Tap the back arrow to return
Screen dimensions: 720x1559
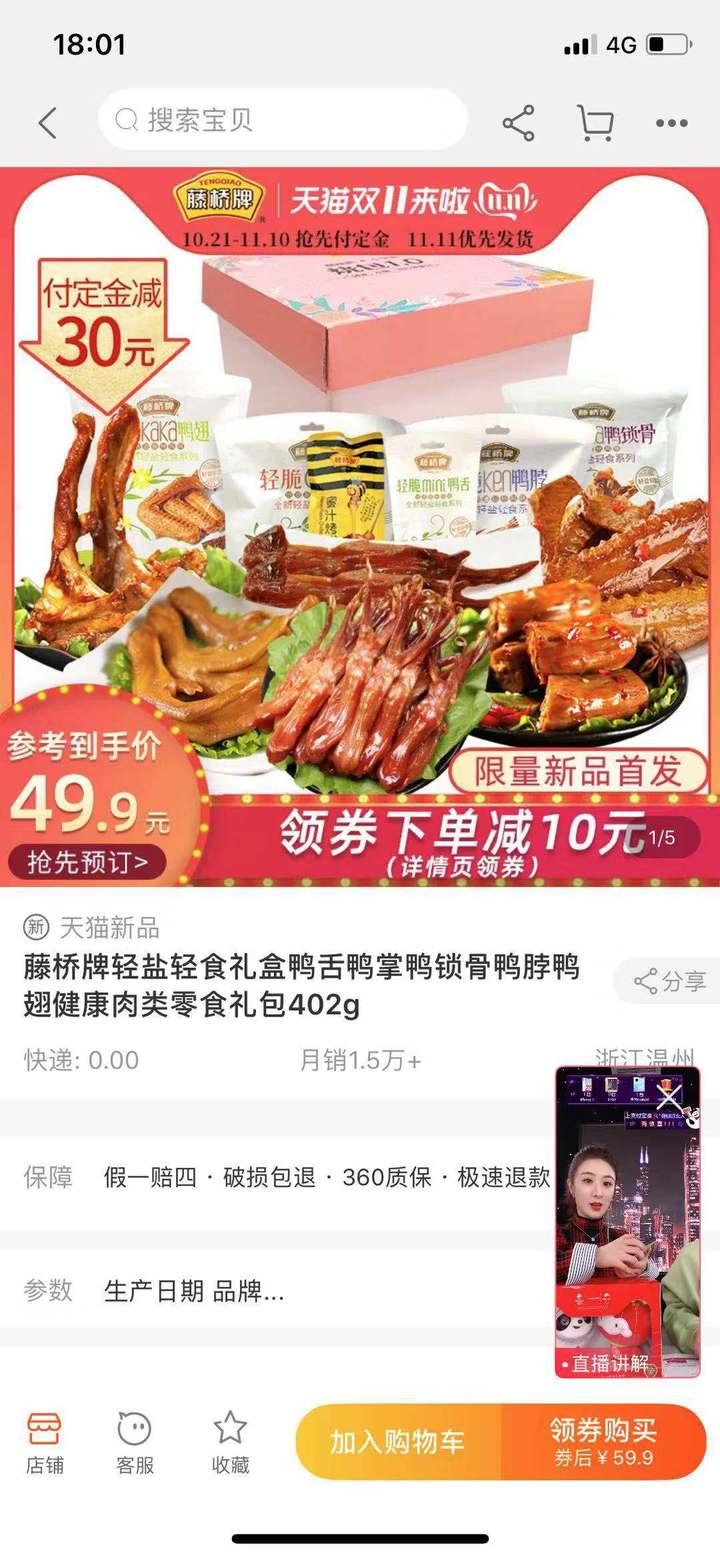(x=47, y=122)
